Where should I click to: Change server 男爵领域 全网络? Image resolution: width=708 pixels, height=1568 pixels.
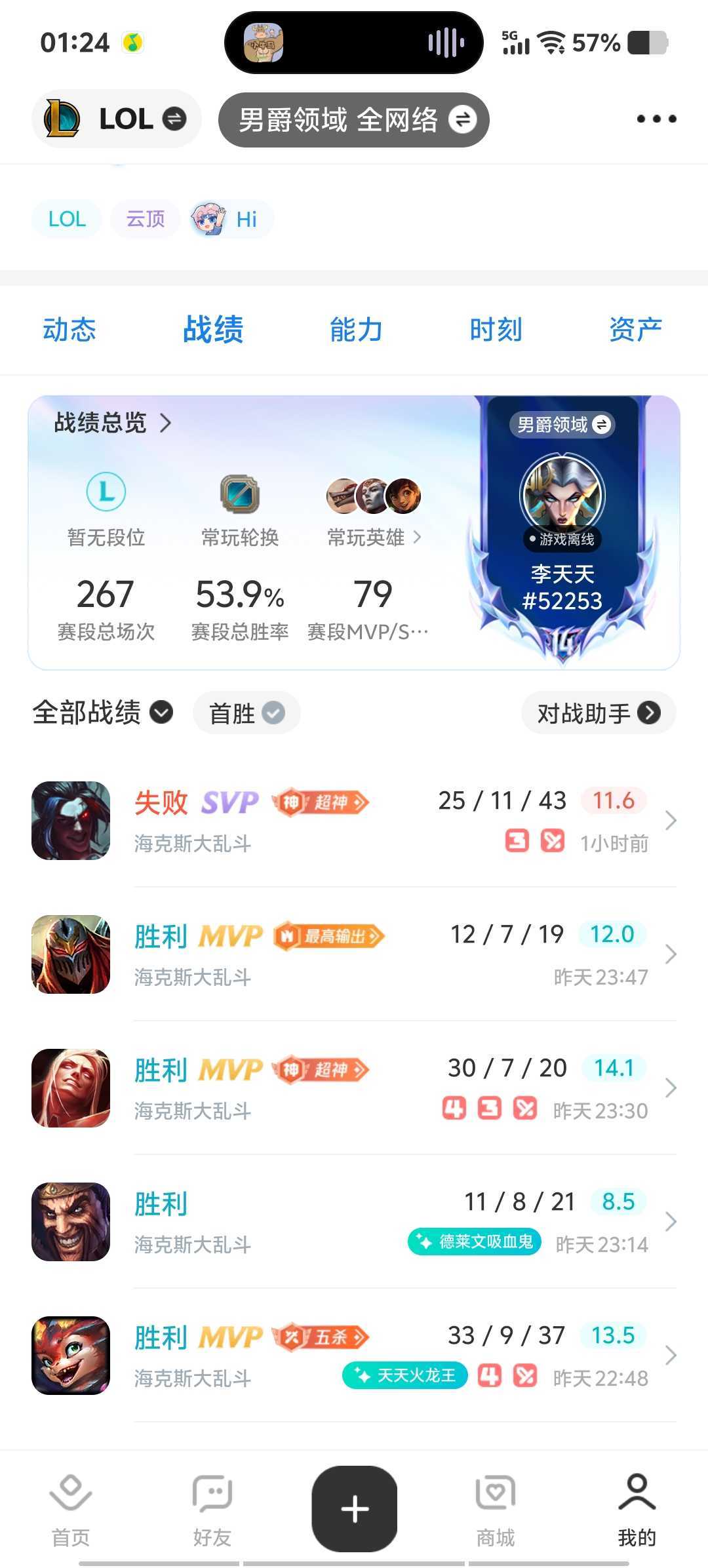tap(354, 120)
